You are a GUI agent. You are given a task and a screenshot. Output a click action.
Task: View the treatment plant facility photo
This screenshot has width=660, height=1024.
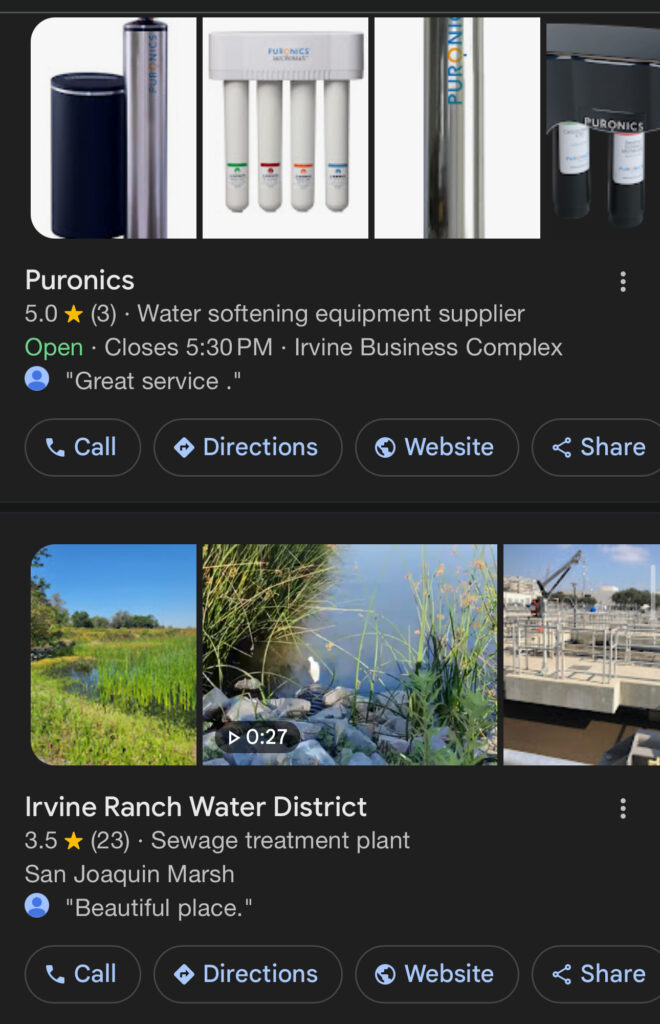click(581, 655)
